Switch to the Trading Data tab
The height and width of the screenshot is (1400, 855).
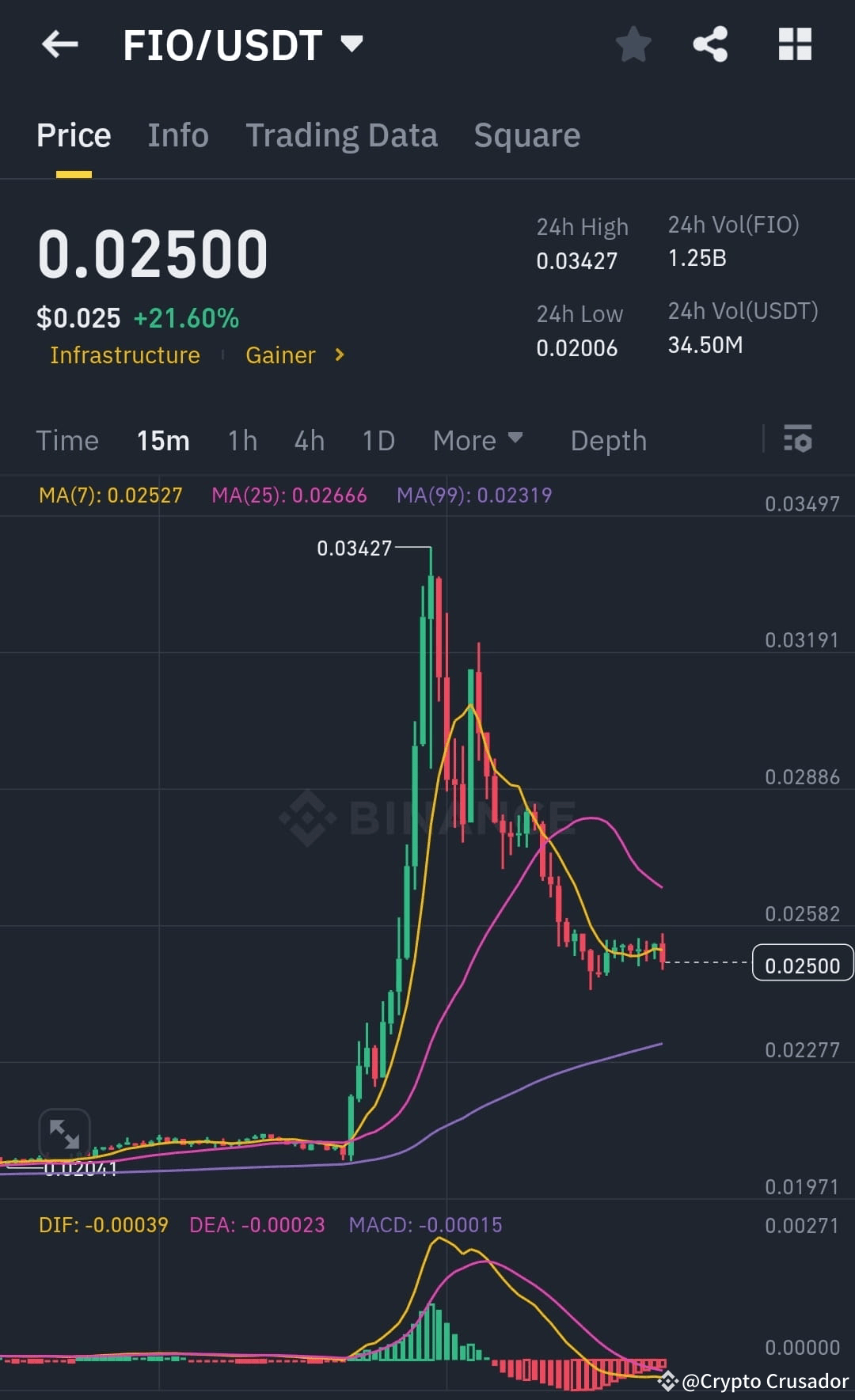[342, 135]
